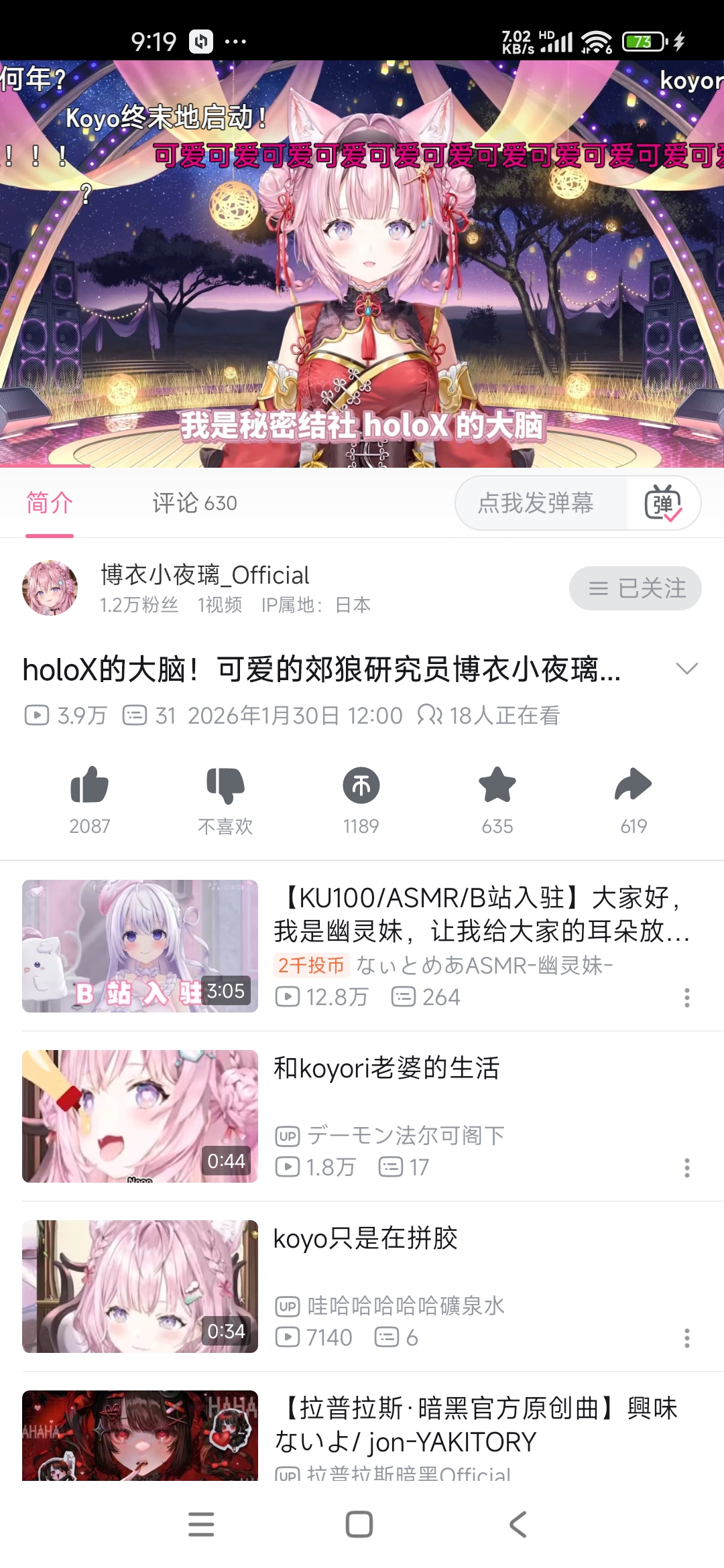Switch to the 评论 630 comments tab
The height and width of the screenshot is (1568, 724).
point(194,503)
